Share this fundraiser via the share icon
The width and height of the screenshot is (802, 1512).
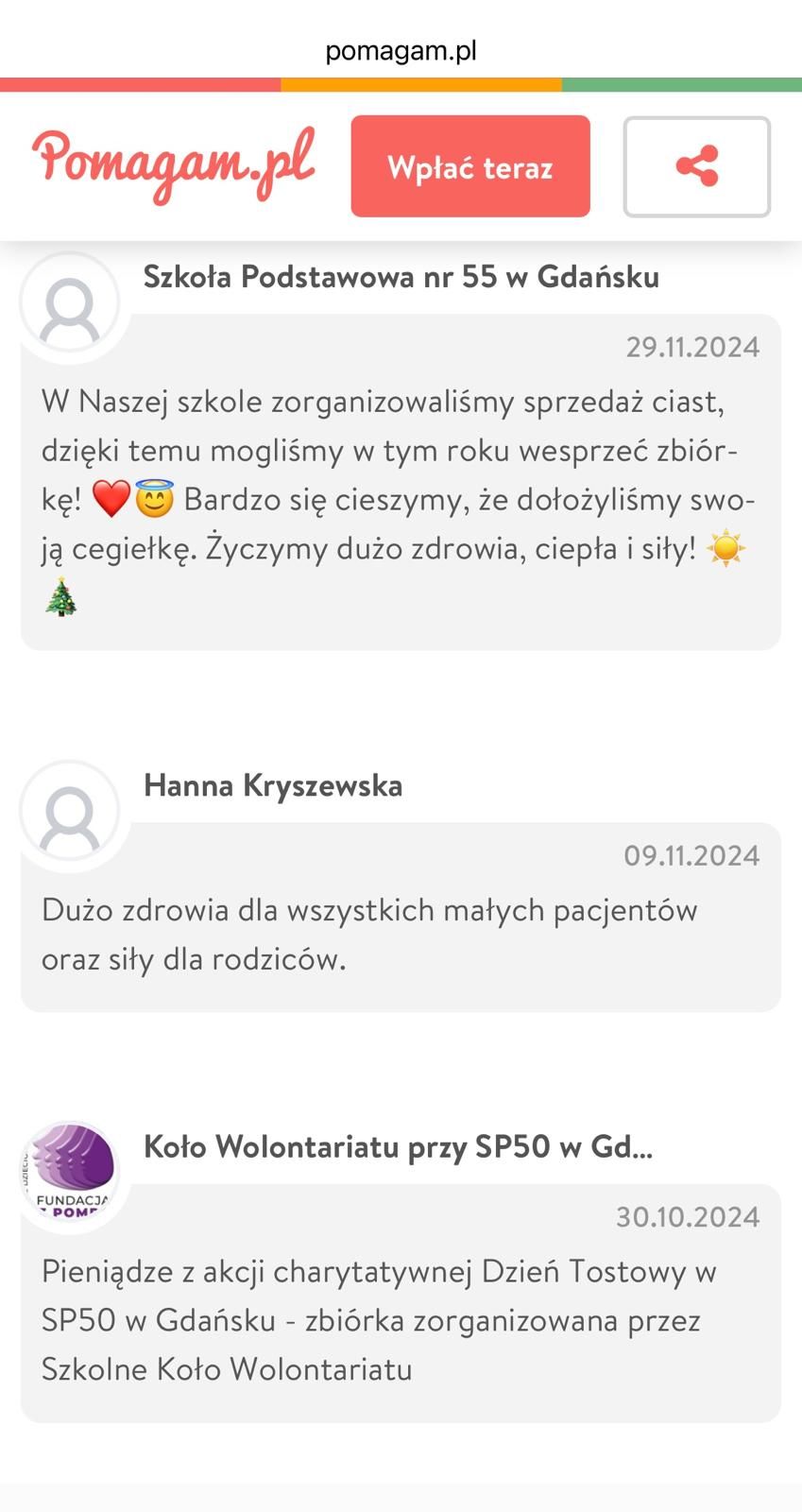tap(697, 166)
